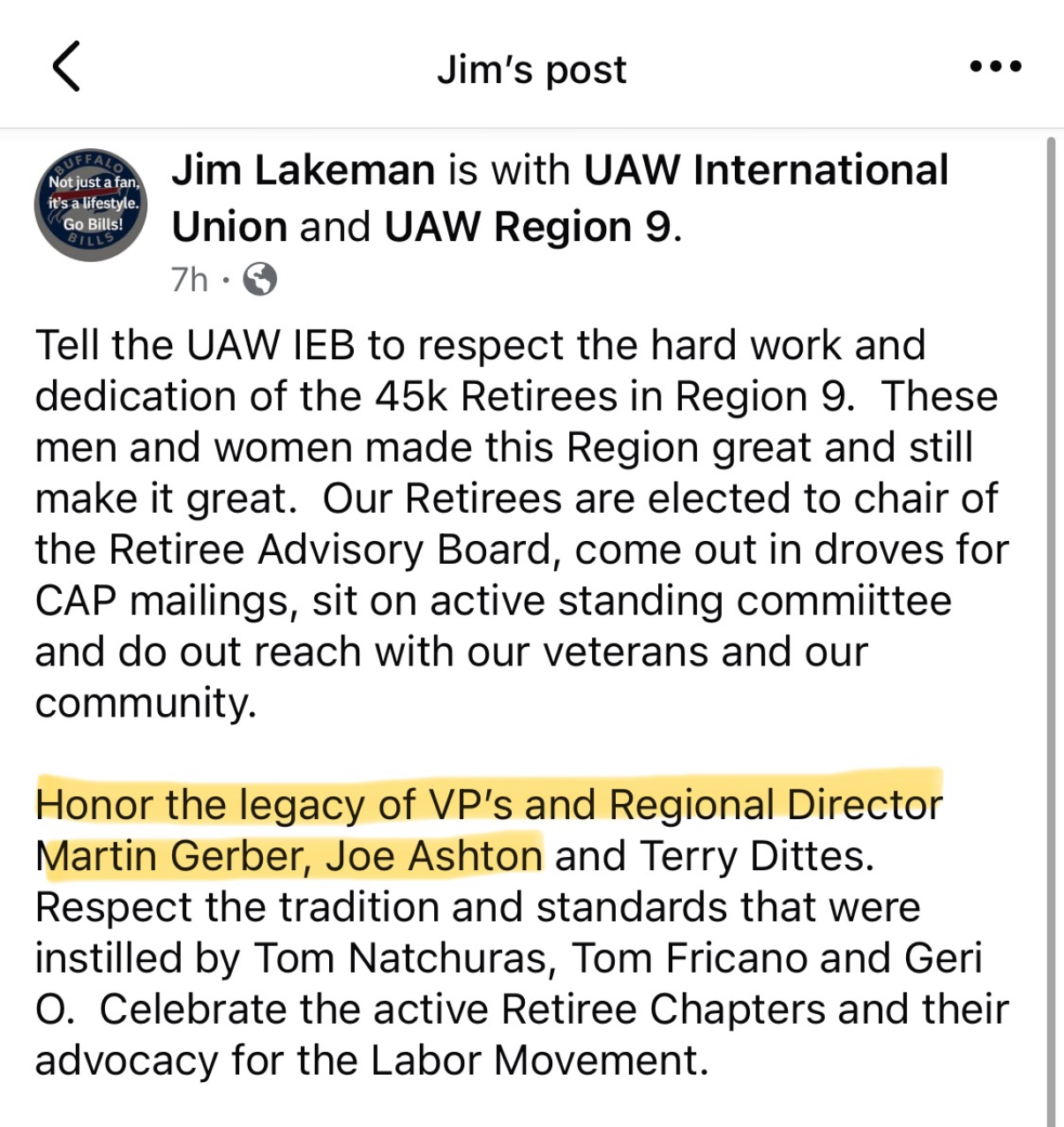The height and width of the screenshot is (1127, 1064).
Task: Tap the public globe audience icon
Action: [x=259, y=280]
